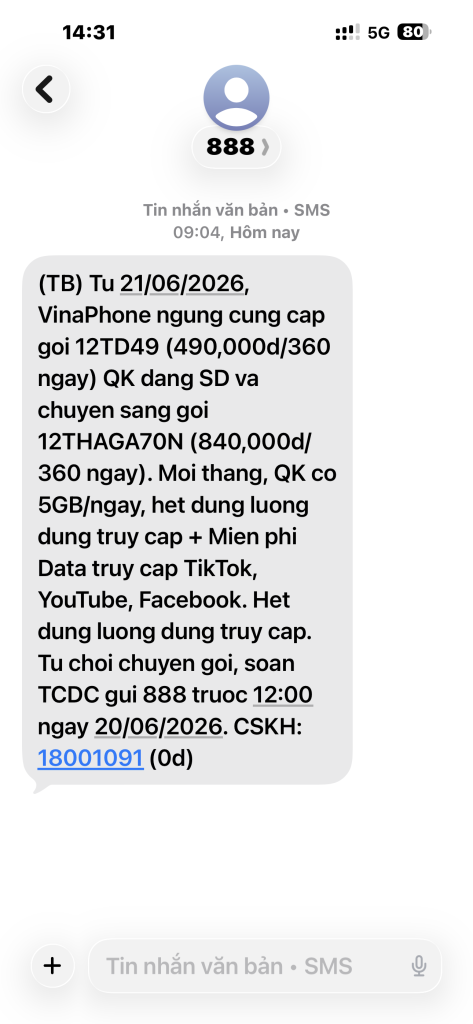The image size is (473, 1024).
Task: Call the CSKH number 18001091
Action: [90, 758]
